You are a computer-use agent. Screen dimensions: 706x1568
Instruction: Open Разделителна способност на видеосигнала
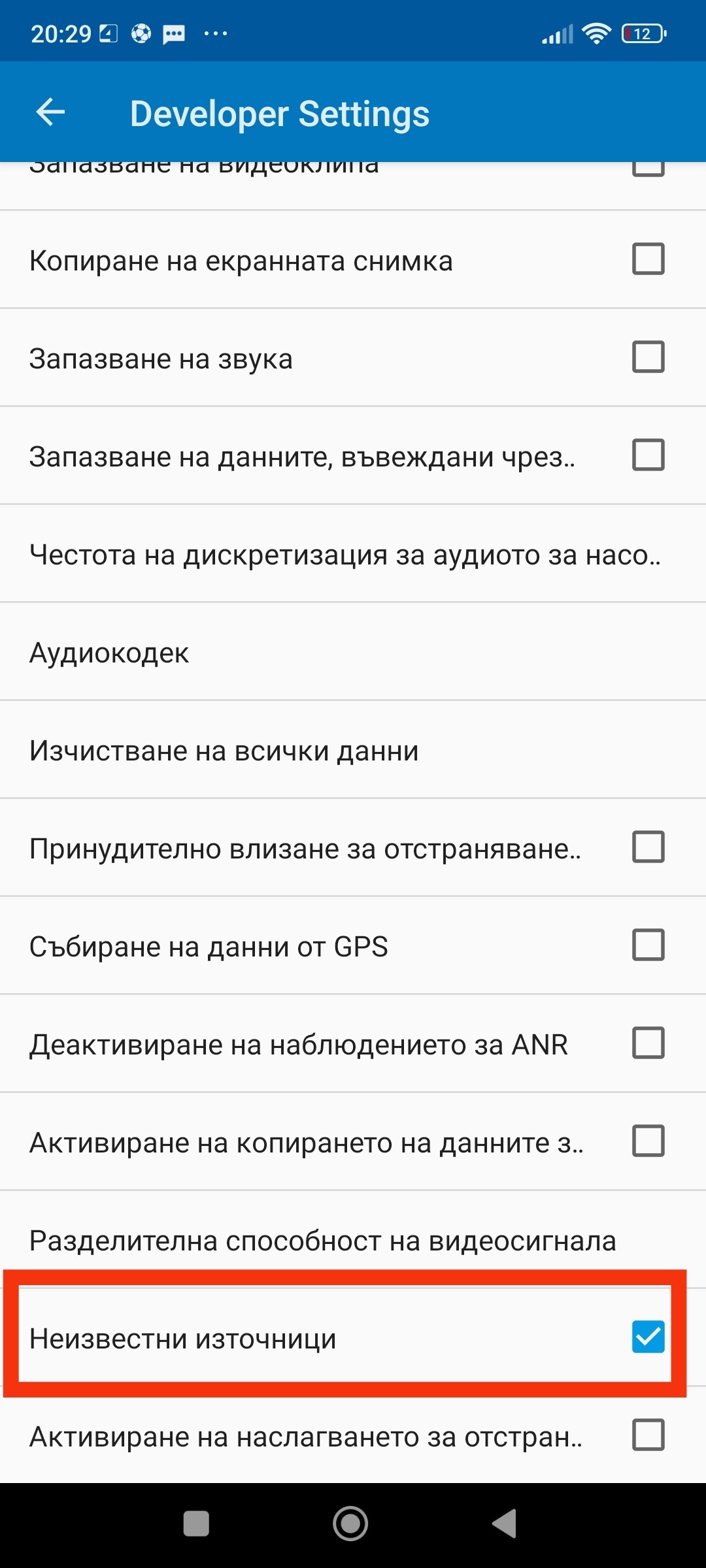coord(323,1241)
